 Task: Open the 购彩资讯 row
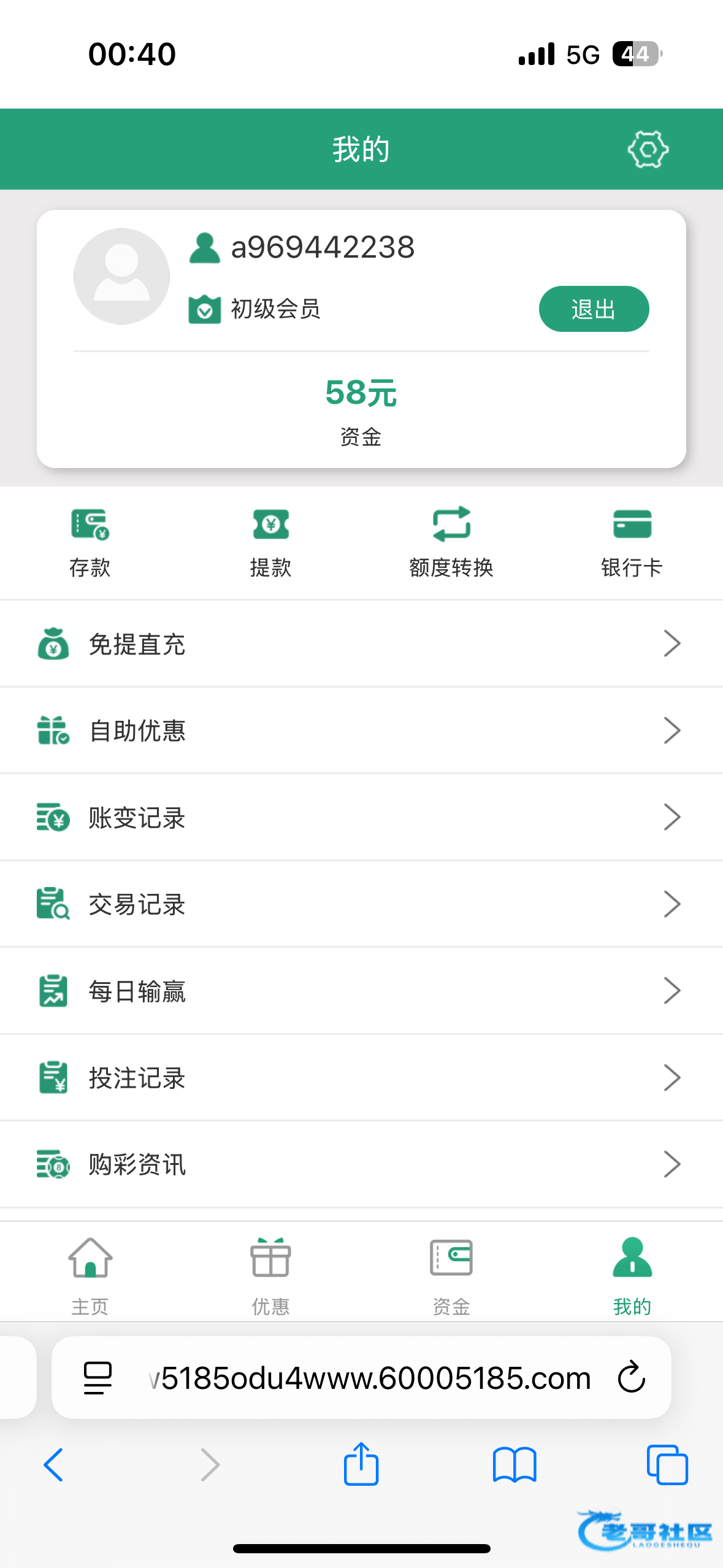pos(361,1164)
